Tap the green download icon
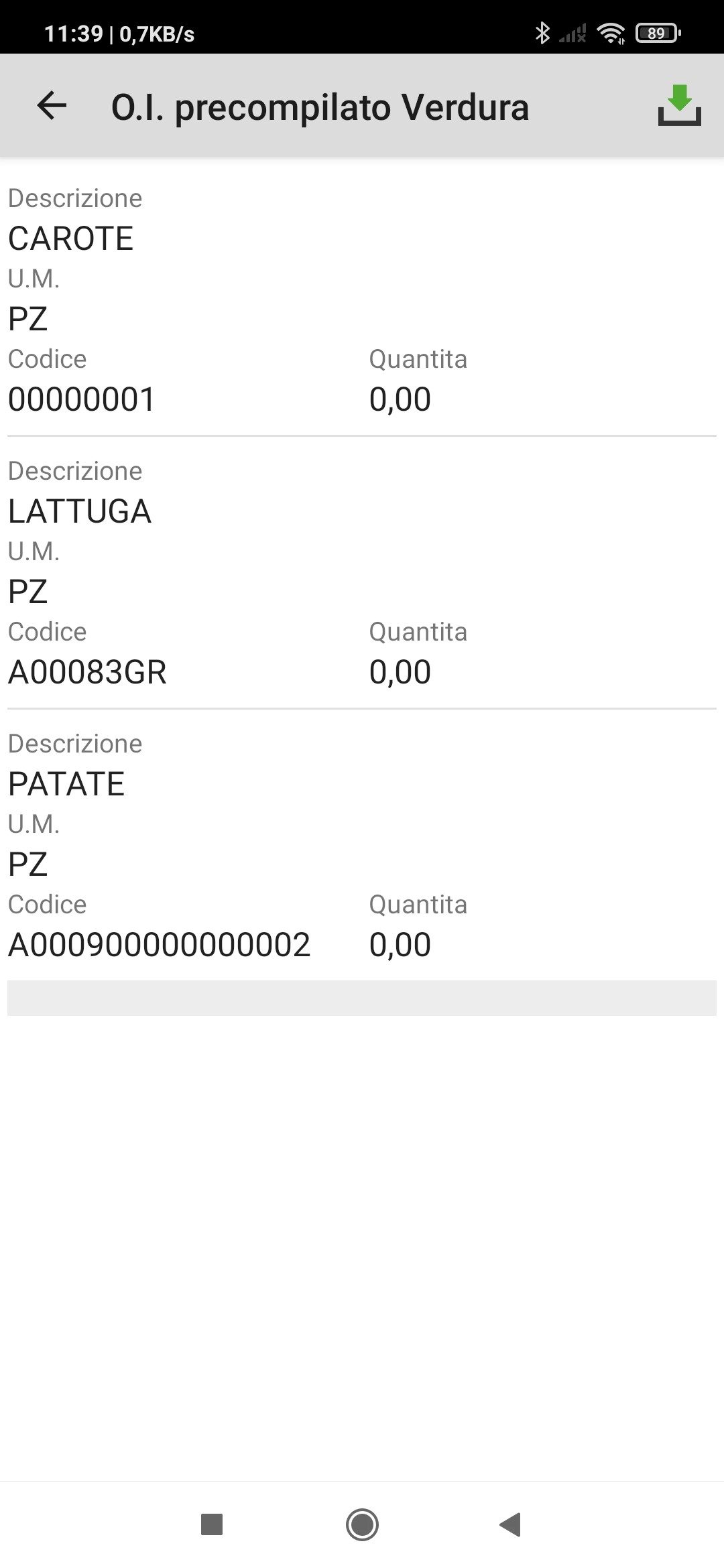The height and width of the screenshot is (1568, 724). click(x=679, y=106)
